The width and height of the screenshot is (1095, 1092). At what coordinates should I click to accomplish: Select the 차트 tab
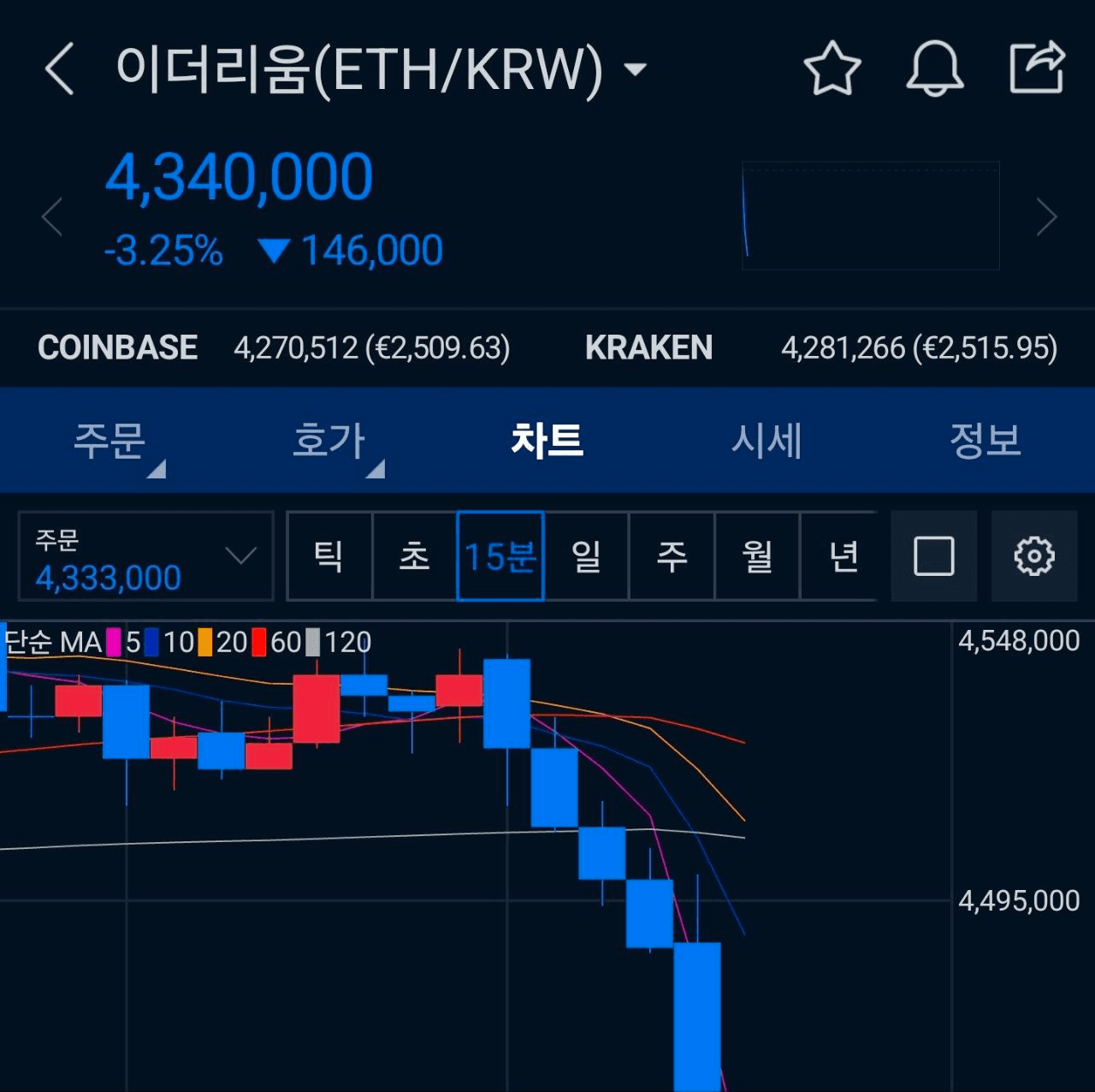click(547, 441)
